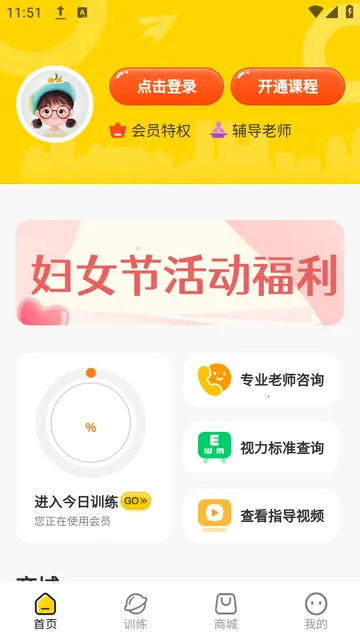This screenshot has height=640, width=360.
Task: Select the 首页 home tab
Action: pyautogui.click(x=45, y=611)
